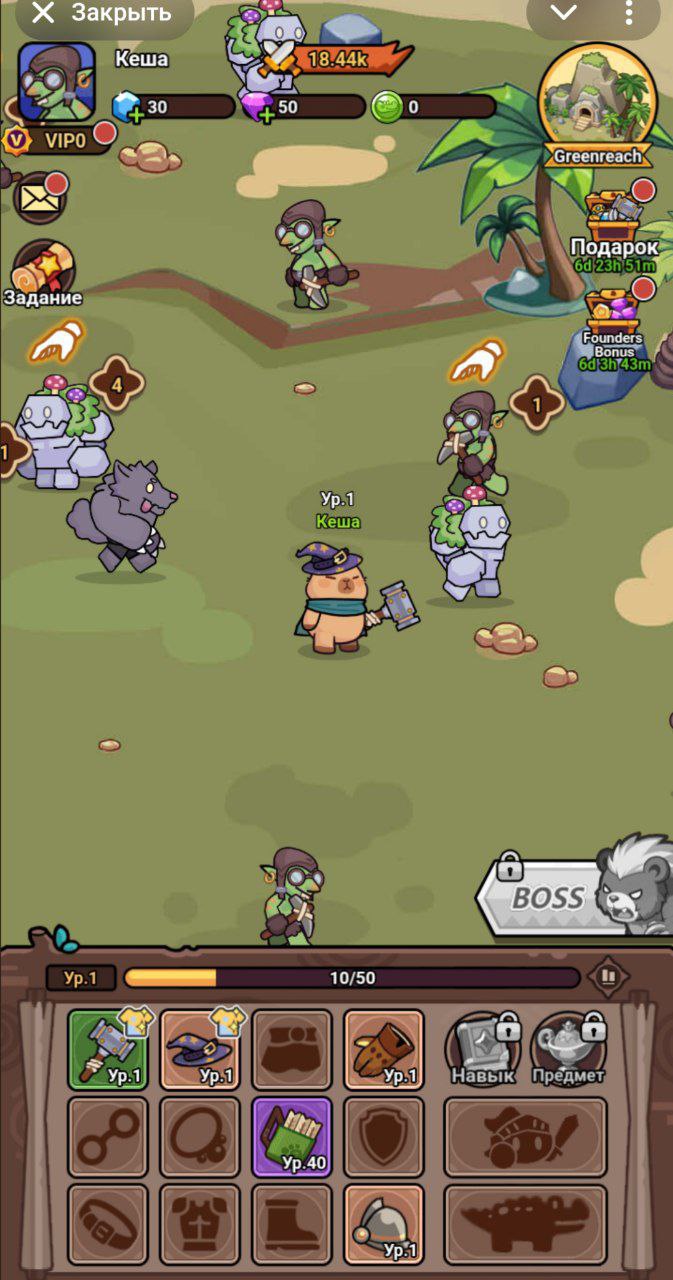Image resolution: width=673 pixels, height=1280 pixels.
Task: Tap the locked BOSS button
Action: (x=560, y=895)
